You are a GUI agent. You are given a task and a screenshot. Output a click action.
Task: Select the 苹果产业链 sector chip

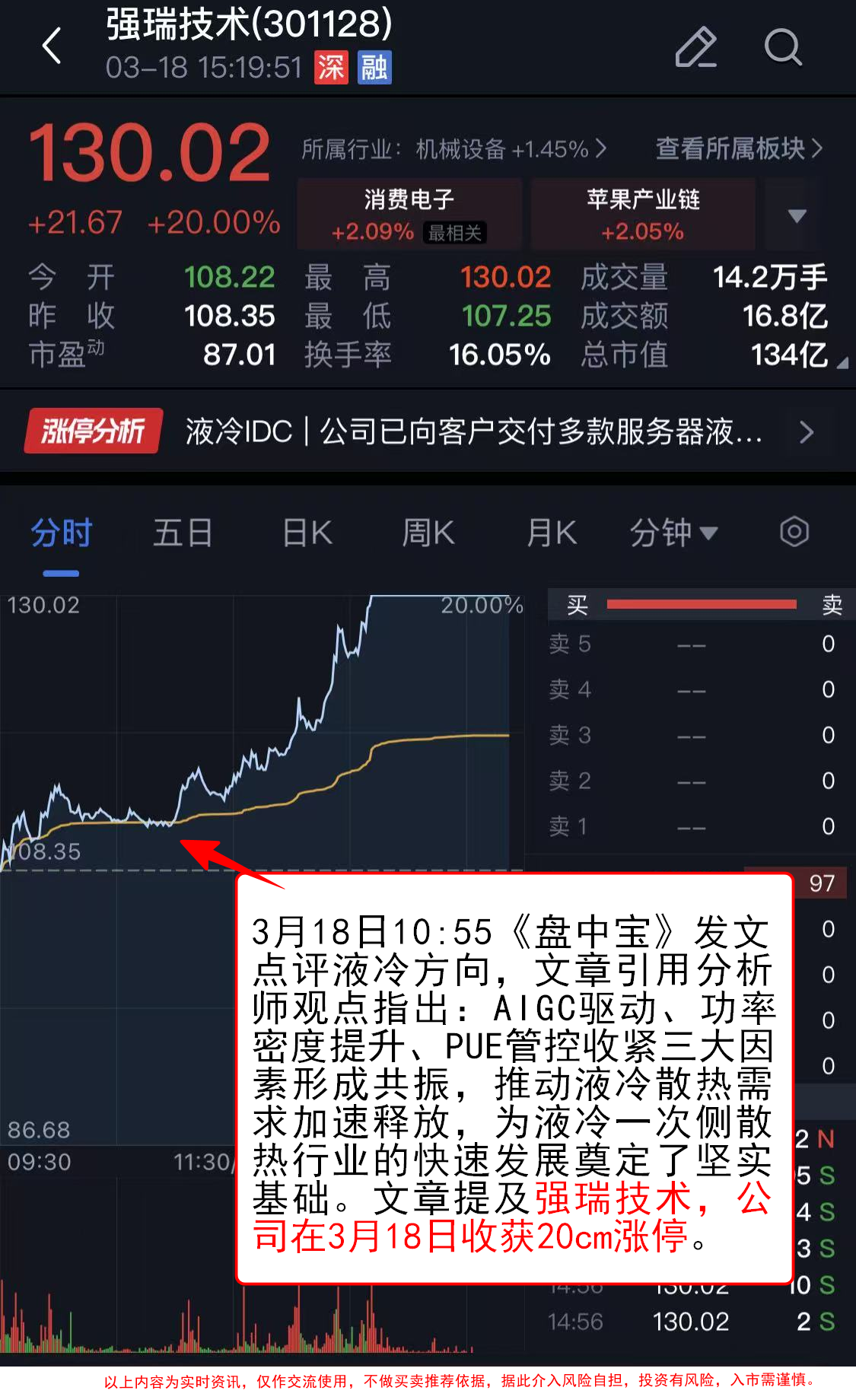[643, 215]
